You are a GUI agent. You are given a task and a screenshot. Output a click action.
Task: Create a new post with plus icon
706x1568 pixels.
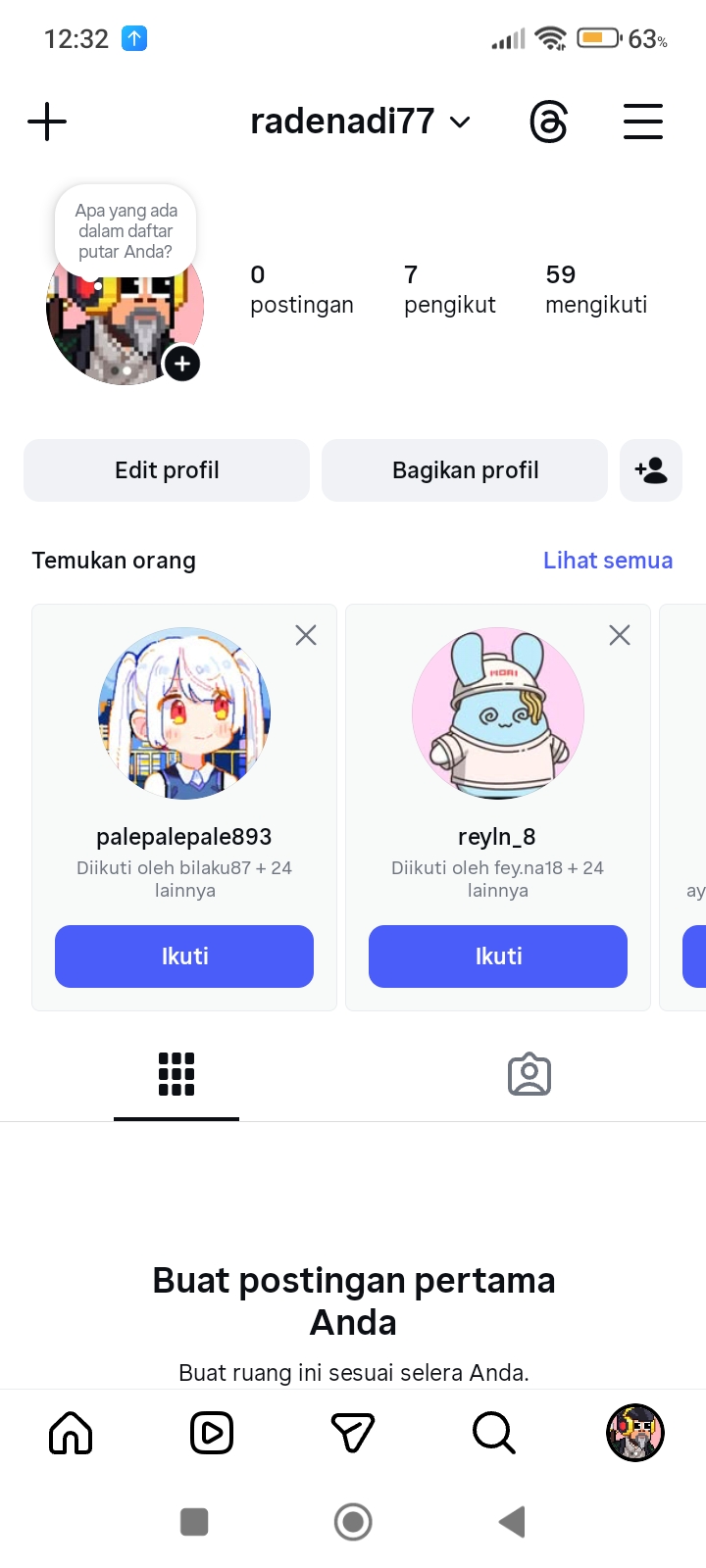47,122
